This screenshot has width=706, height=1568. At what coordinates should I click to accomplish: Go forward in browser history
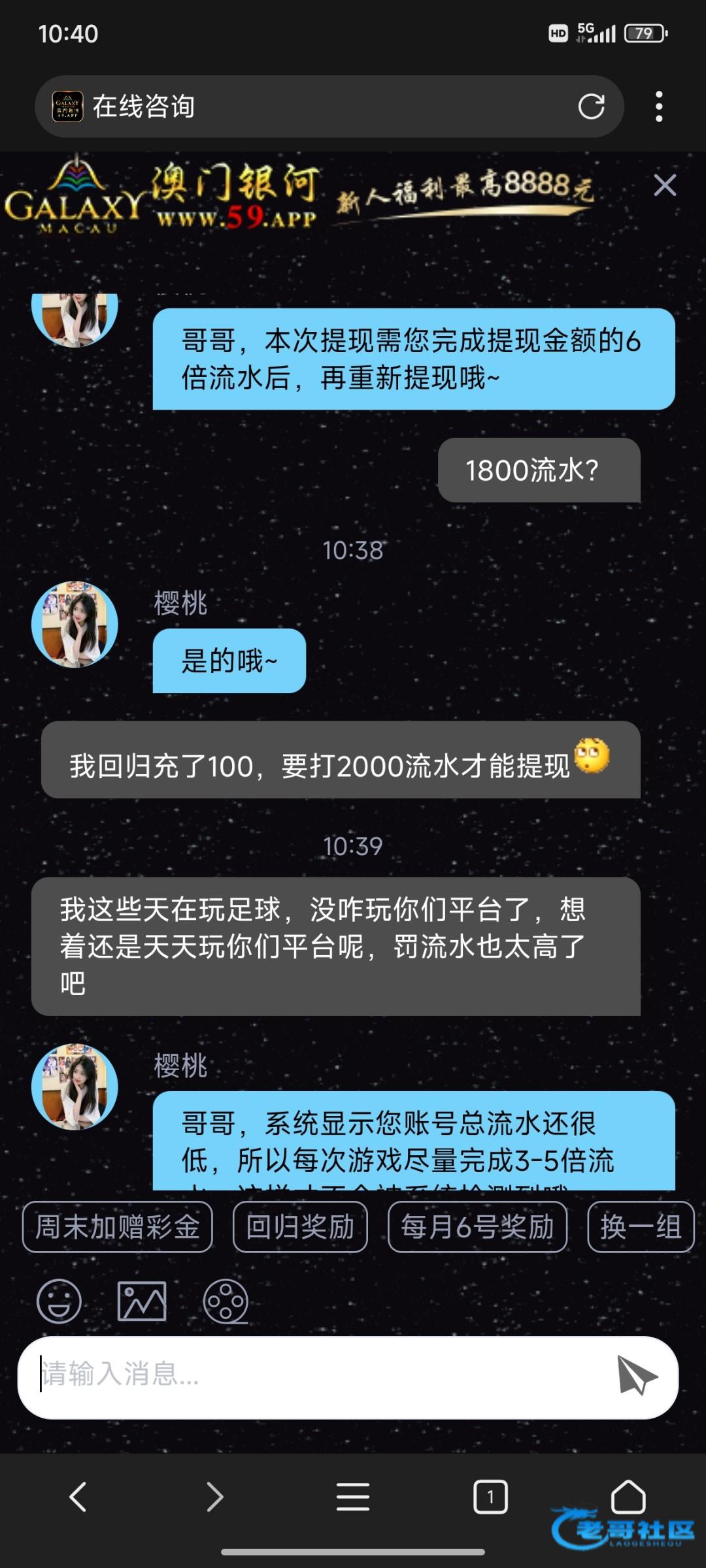215,1497
